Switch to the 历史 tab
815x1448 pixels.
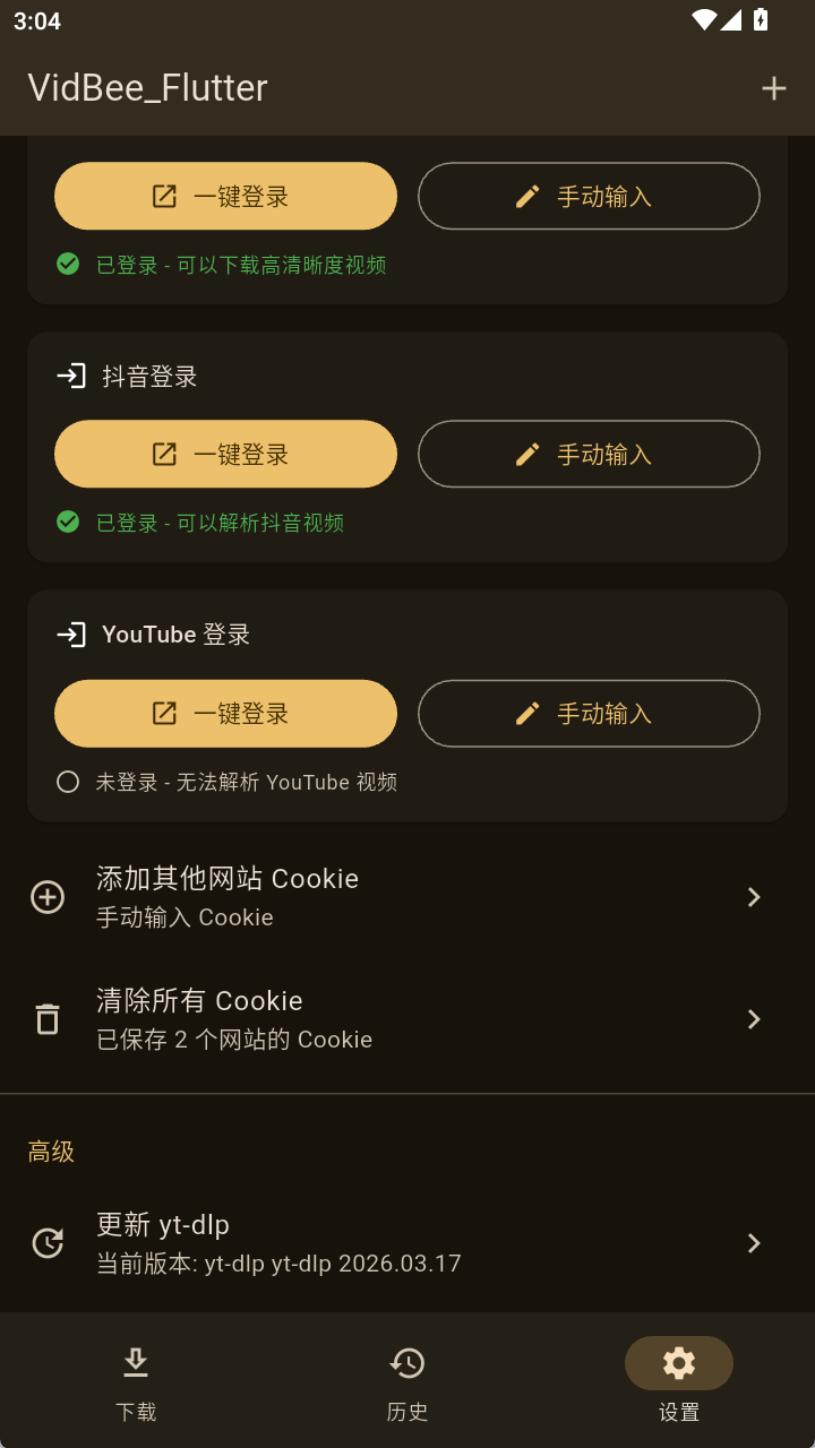407,1385
